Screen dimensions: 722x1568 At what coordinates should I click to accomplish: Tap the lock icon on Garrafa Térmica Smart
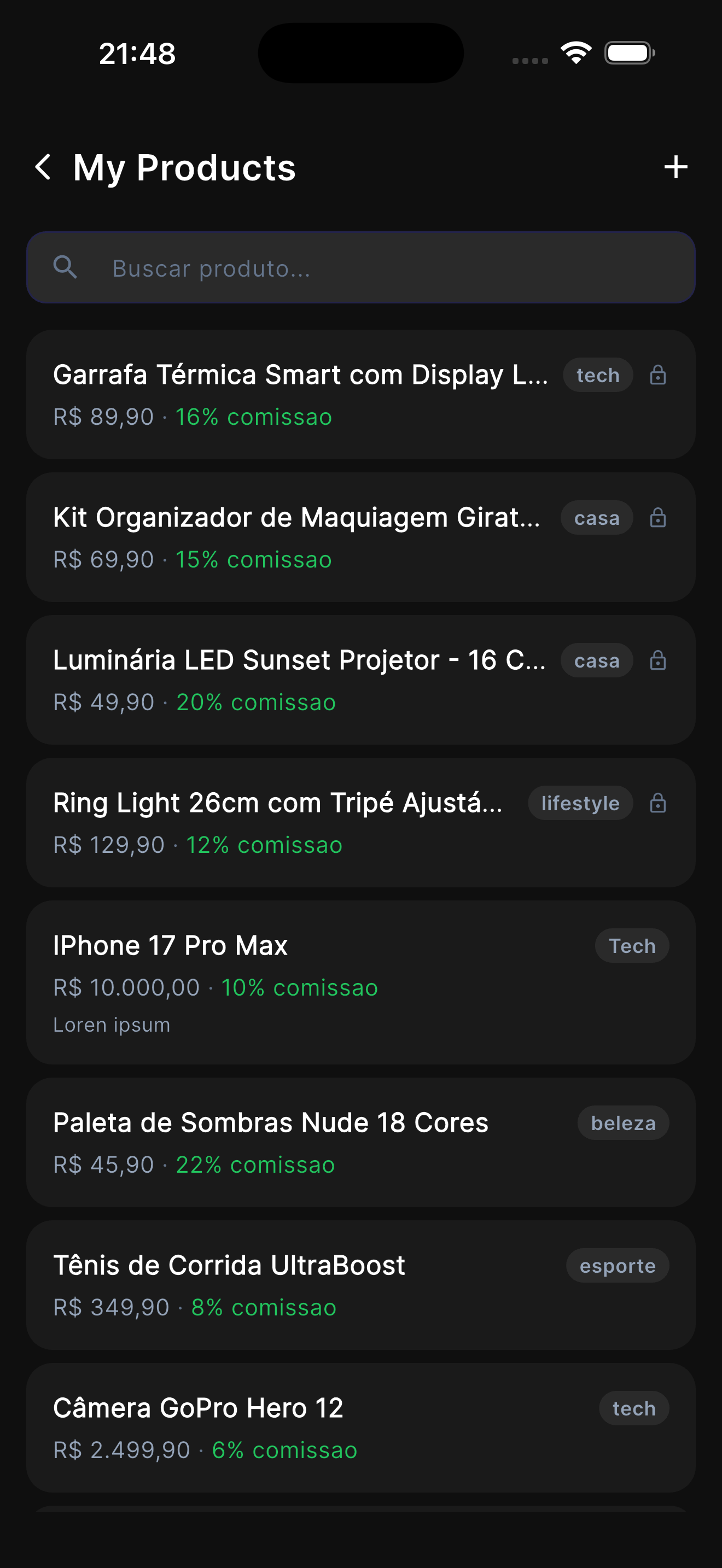[x=659, y=375]
